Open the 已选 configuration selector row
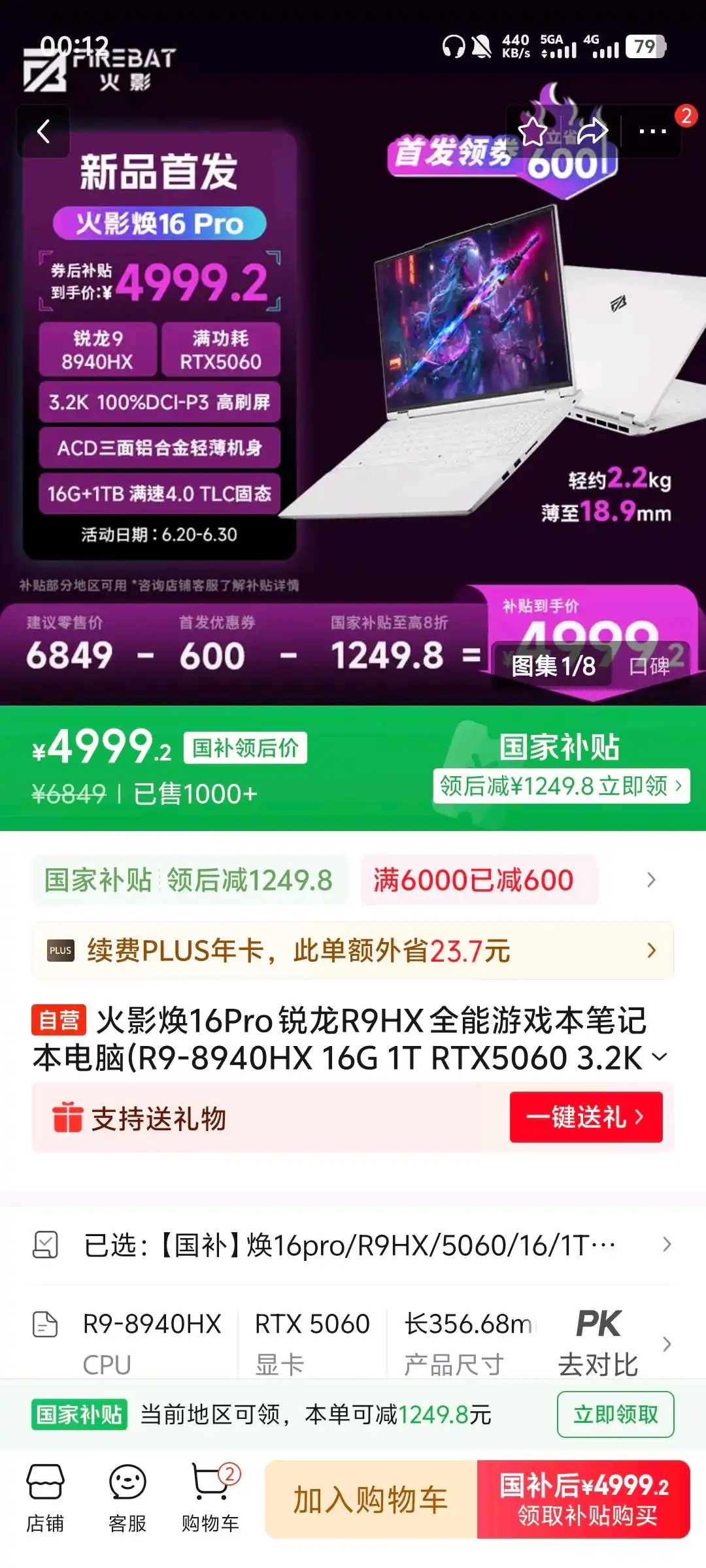 pos(353,1245)
